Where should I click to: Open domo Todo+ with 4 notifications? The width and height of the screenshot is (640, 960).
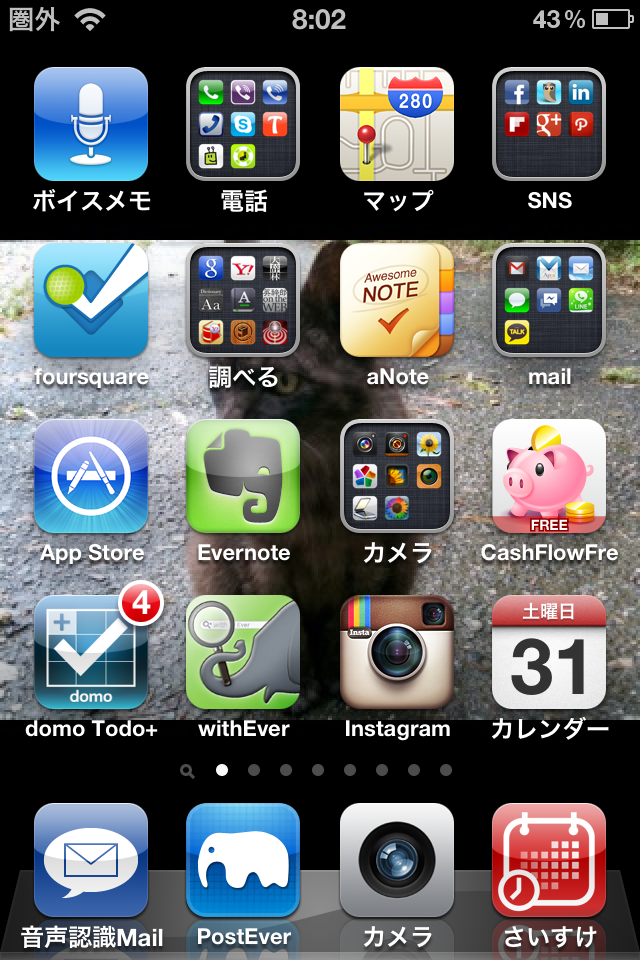pos(91,652)
